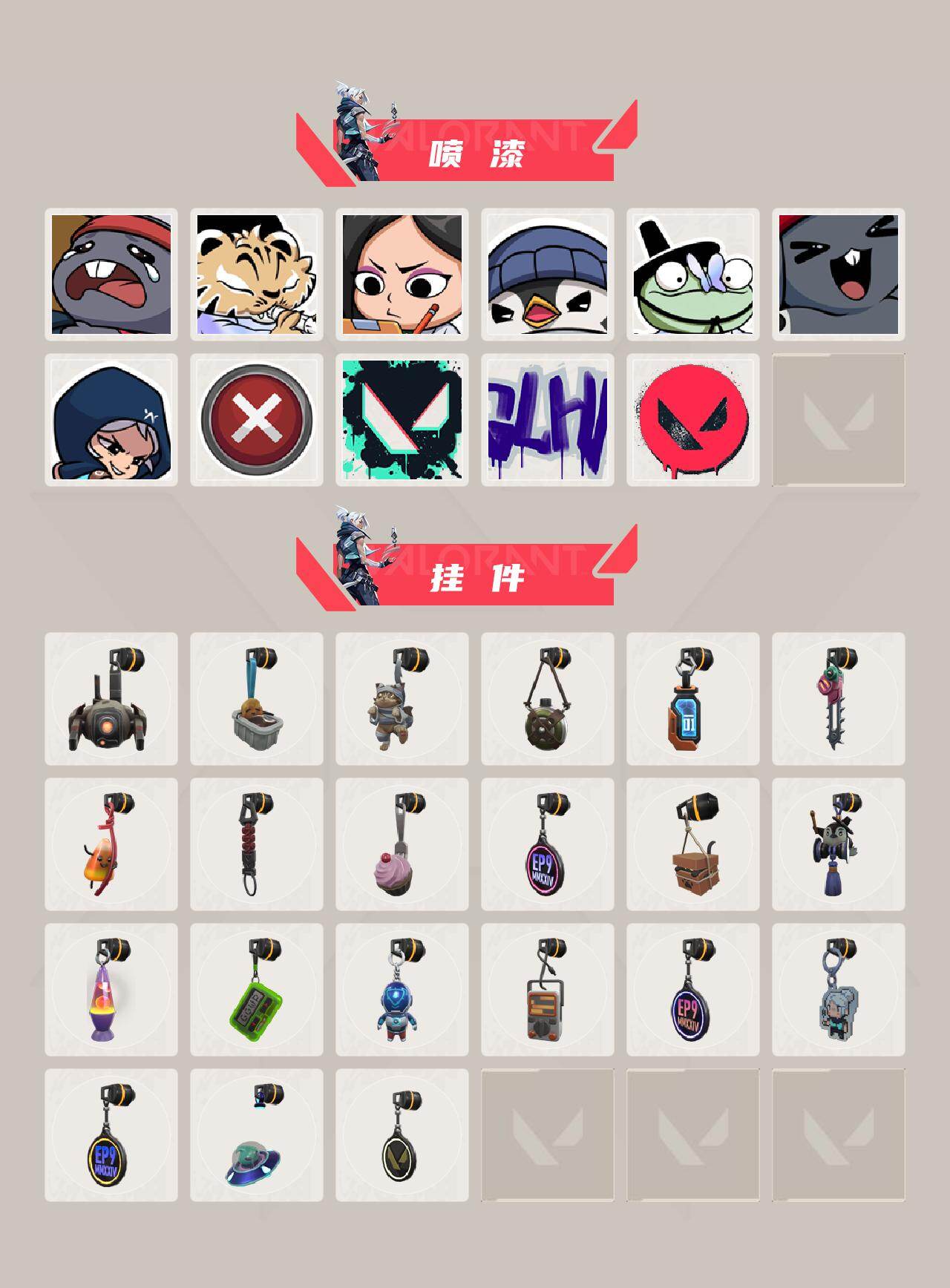Open the red X button spray
Screen dimensions: 950x1288
tap(257, 420)
